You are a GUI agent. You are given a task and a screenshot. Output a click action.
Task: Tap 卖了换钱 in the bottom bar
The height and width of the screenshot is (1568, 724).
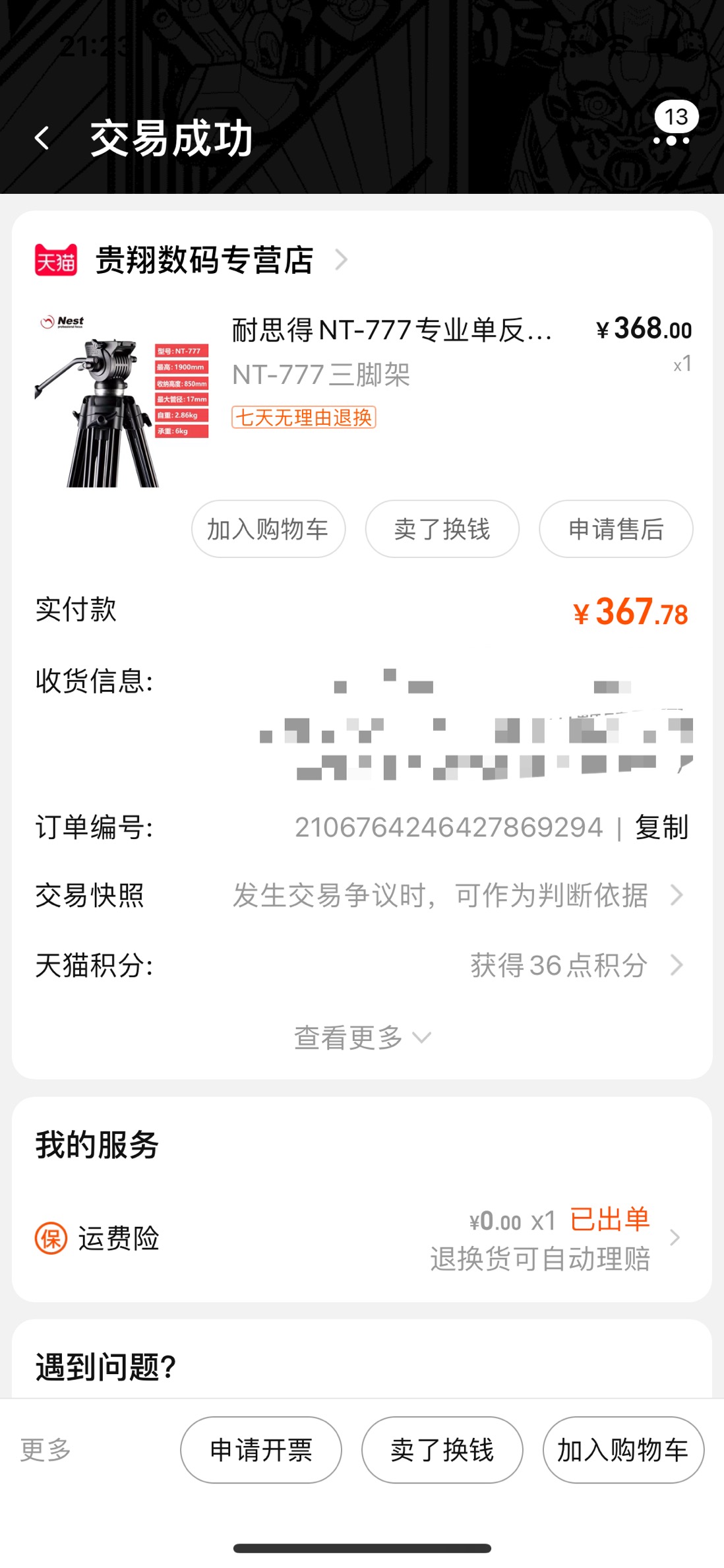tap(442, 1450)
